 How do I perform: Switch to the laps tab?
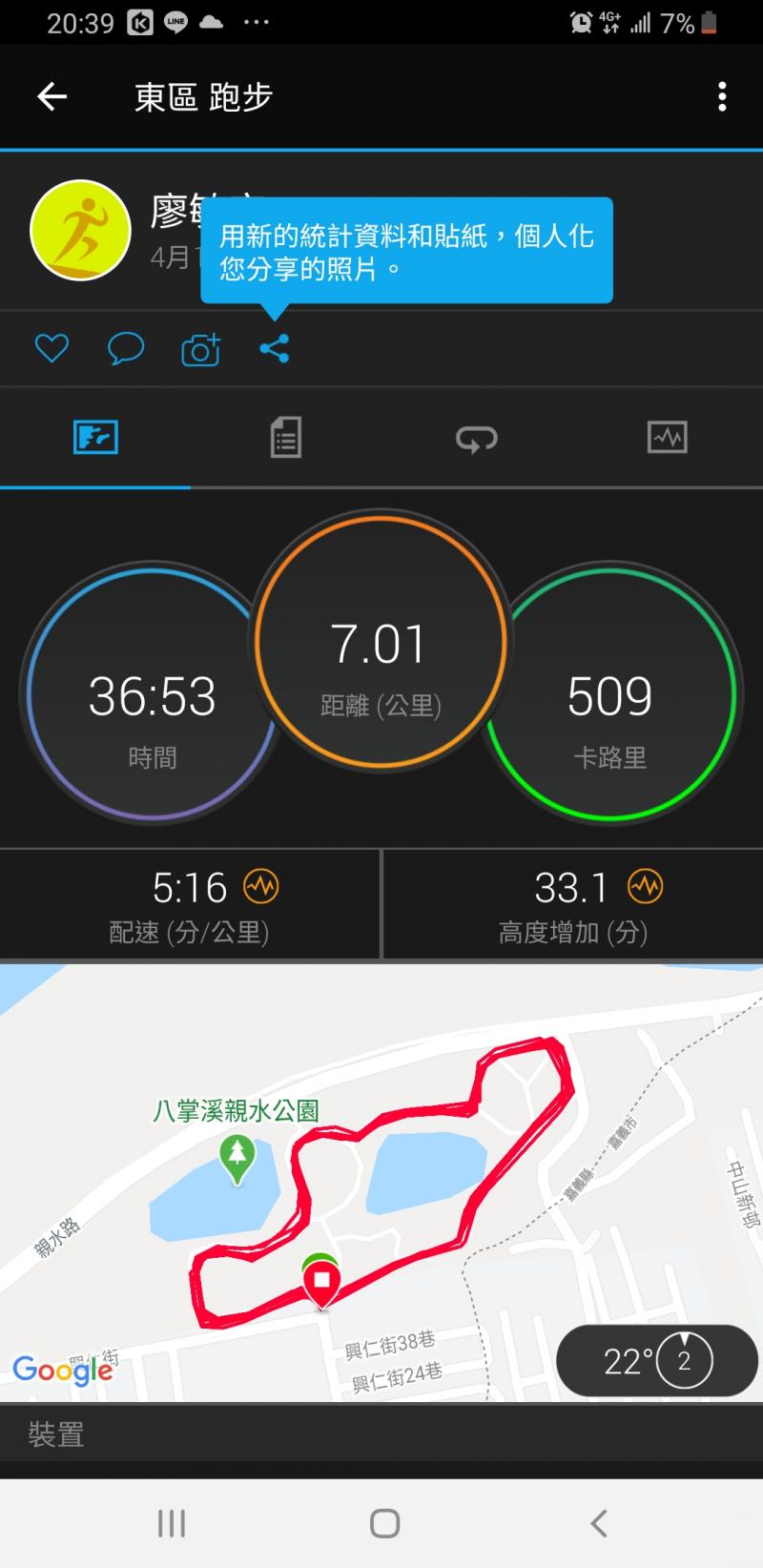pos(477,438)
